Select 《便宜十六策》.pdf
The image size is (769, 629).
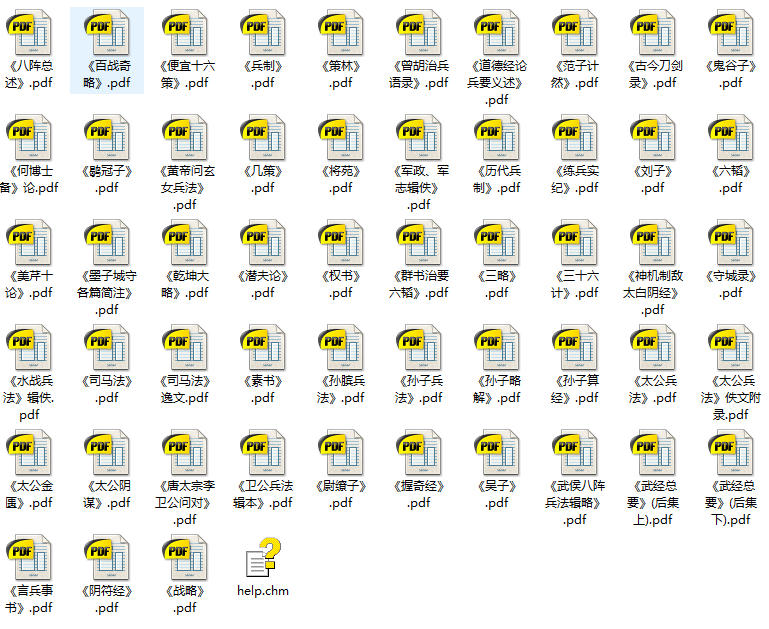pos(185,35)
